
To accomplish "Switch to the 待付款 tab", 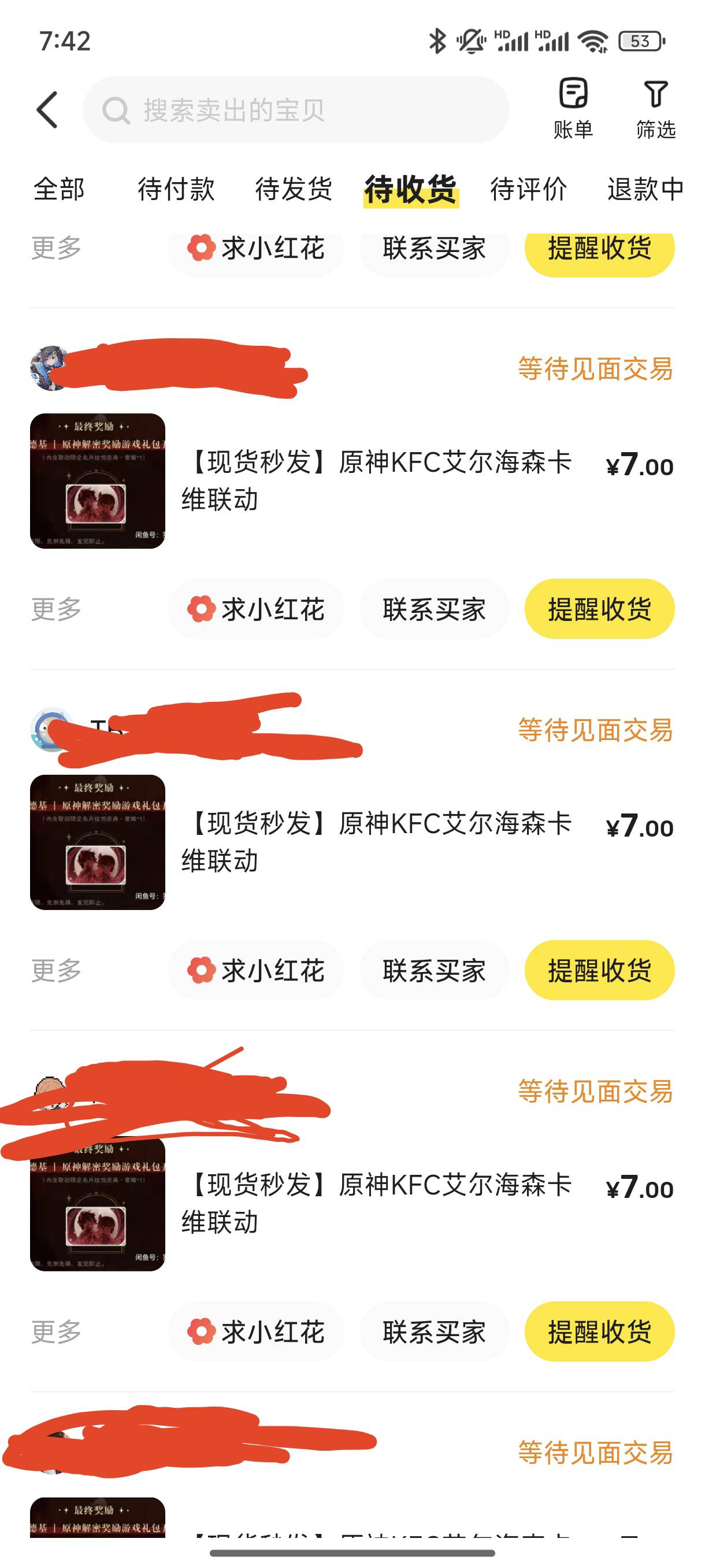I will [176, 188].
